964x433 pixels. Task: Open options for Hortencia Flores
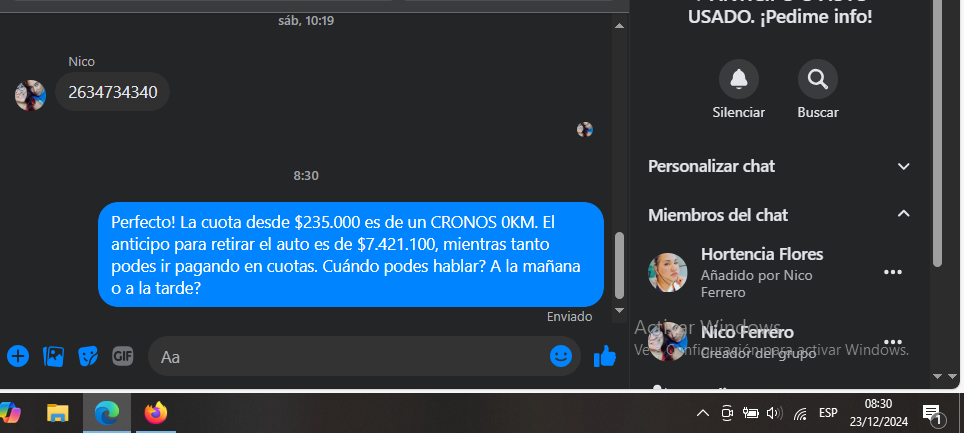coord(892,272)
